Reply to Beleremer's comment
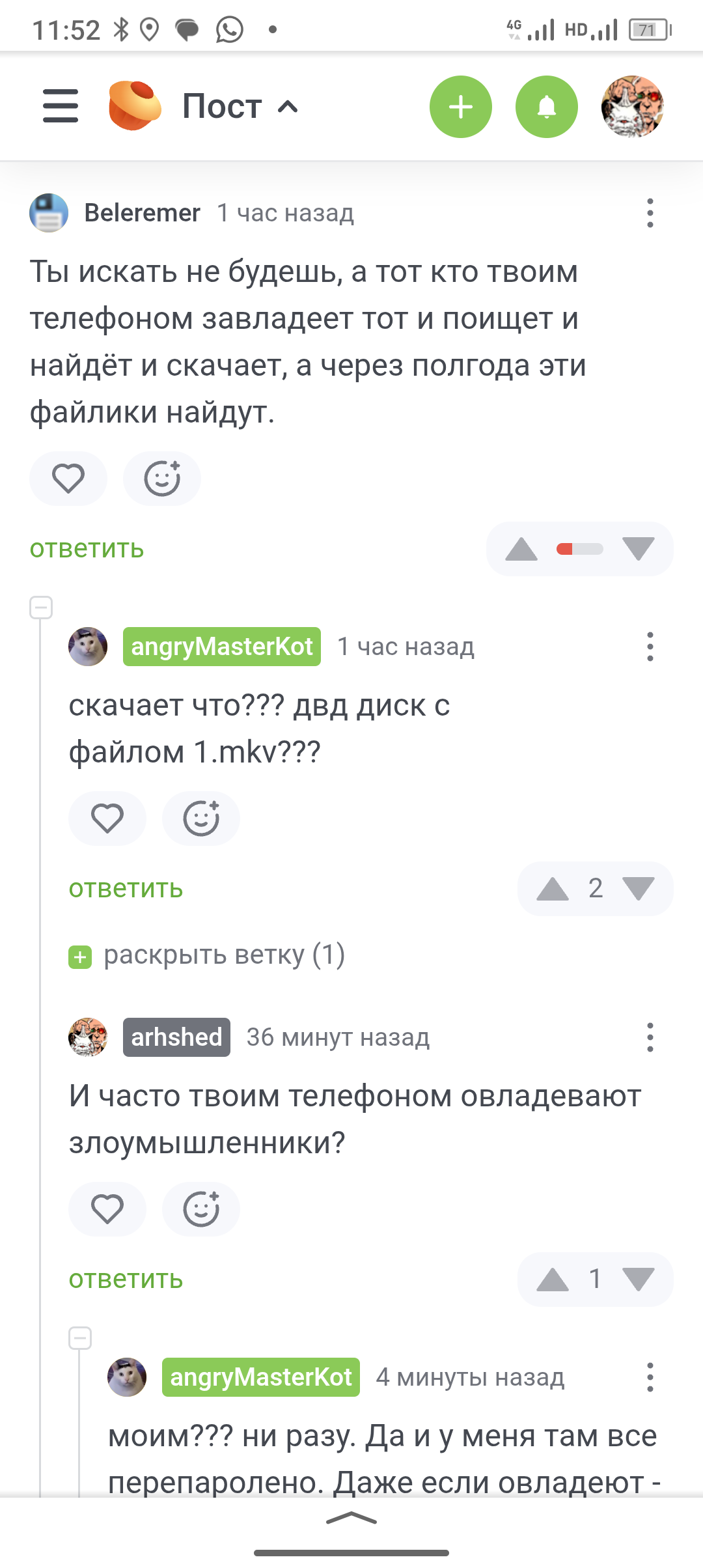 pos(87,549)
